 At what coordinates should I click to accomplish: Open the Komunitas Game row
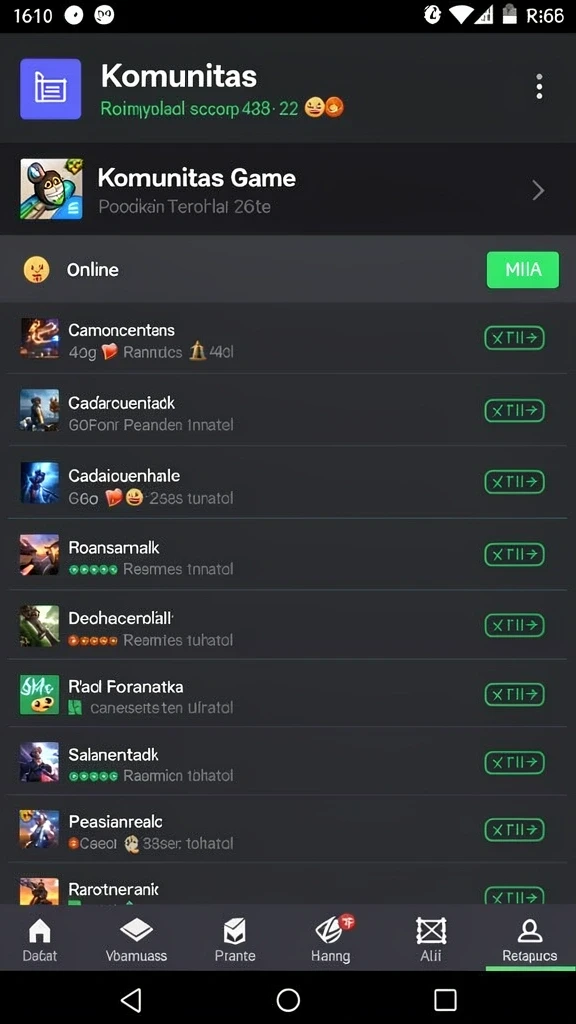288,190
